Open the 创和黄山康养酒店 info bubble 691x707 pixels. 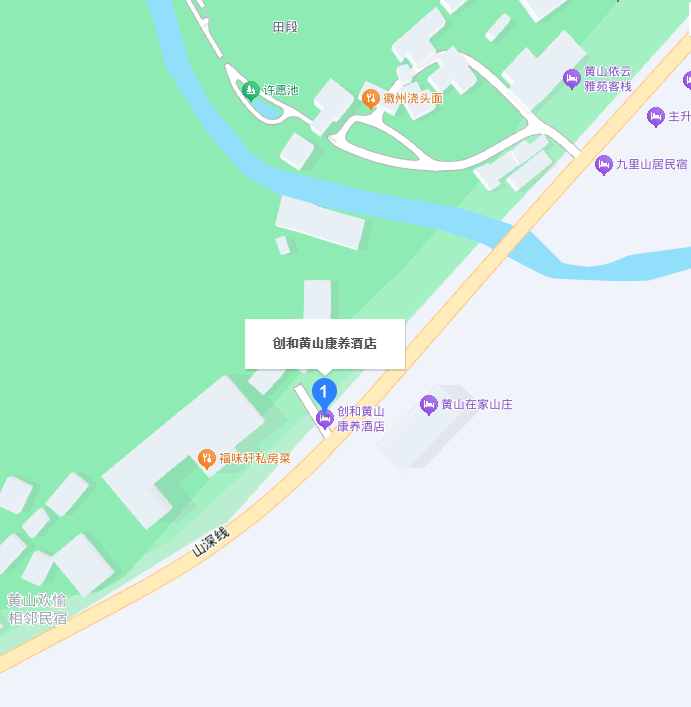tap(325, 343)
